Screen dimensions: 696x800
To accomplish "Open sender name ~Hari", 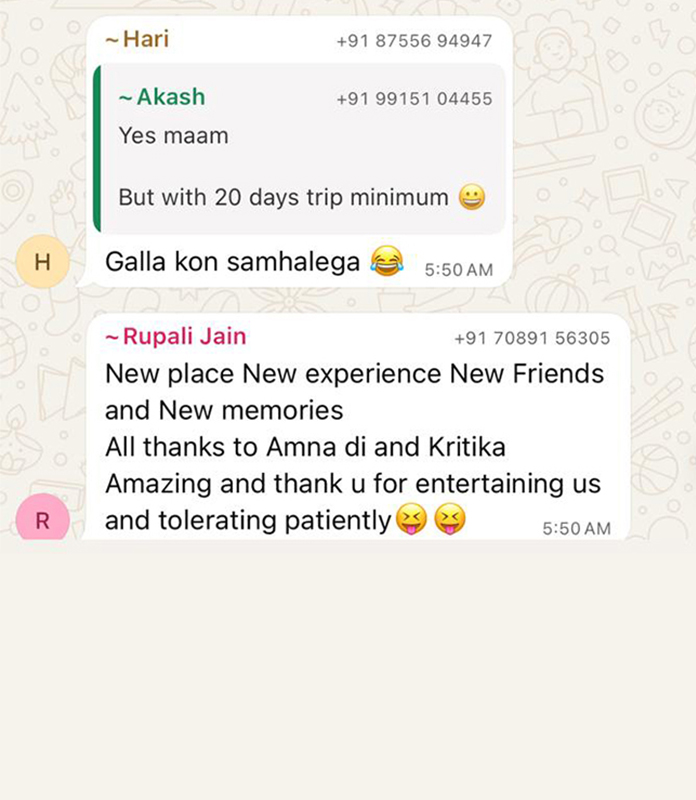I will [x=138, y=40].
